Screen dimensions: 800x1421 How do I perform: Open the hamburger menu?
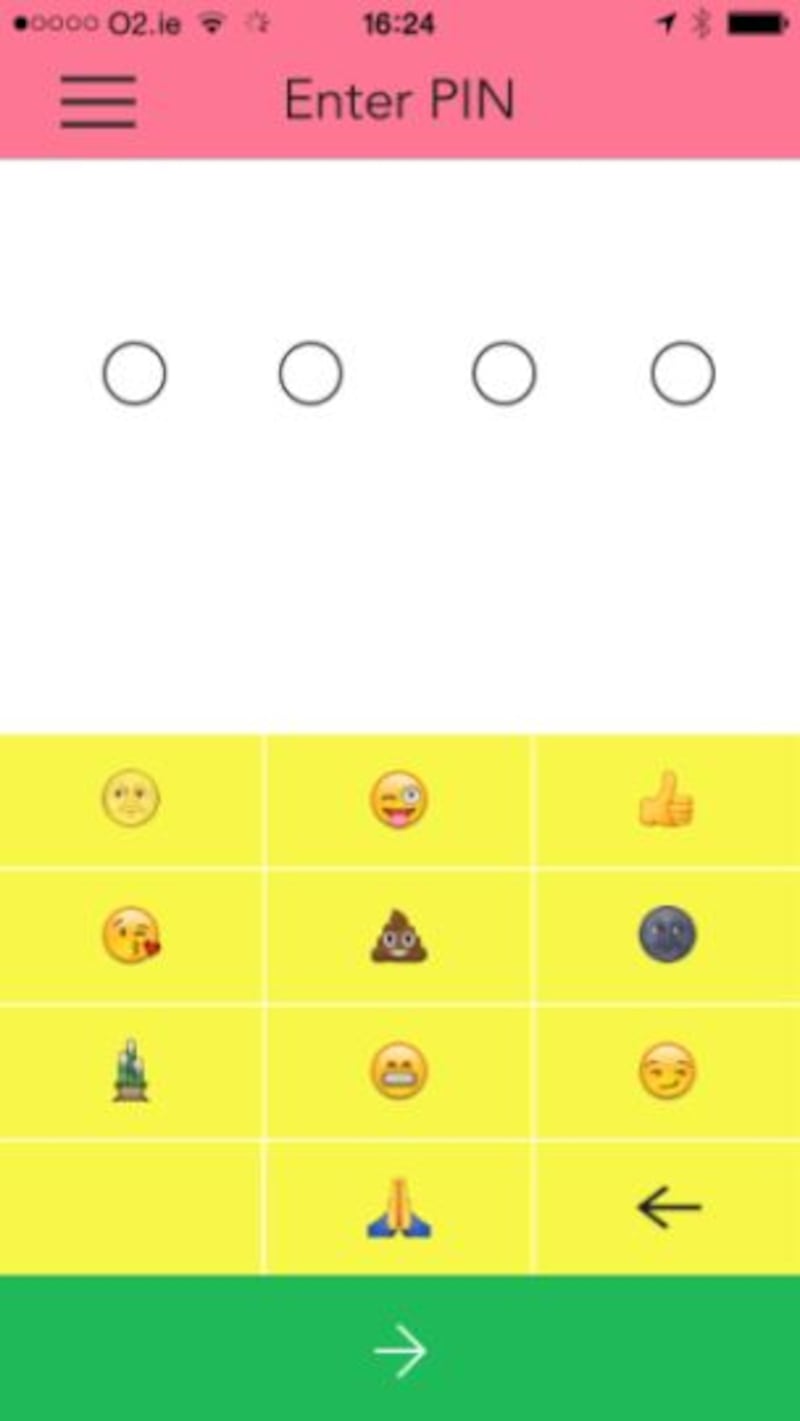point(98,101)
